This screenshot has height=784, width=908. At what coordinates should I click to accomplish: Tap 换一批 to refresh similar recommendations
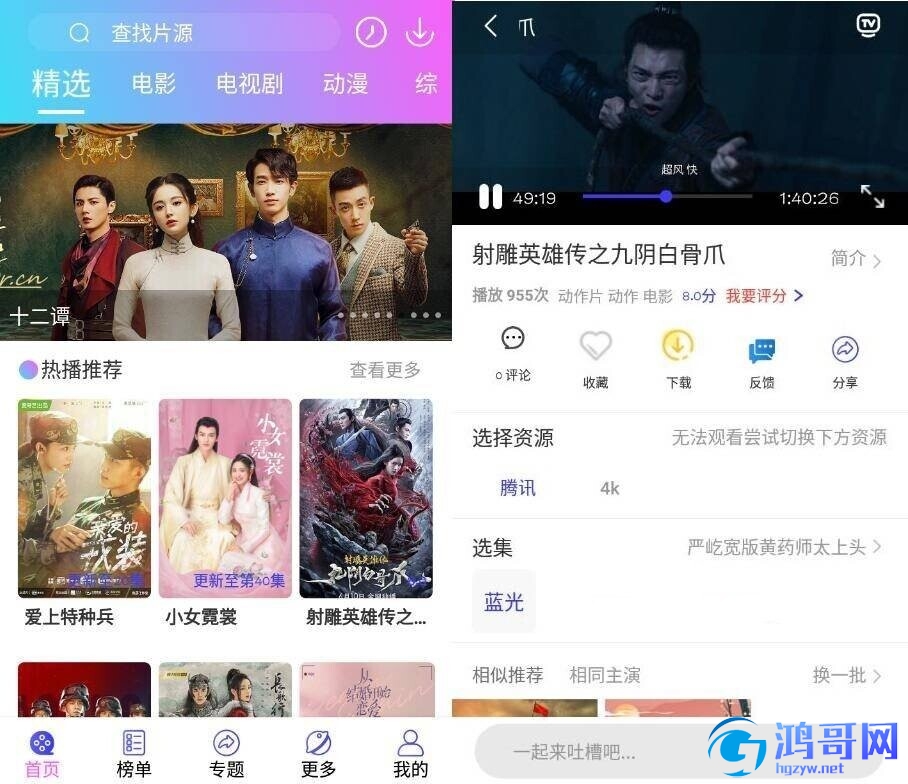847,676
